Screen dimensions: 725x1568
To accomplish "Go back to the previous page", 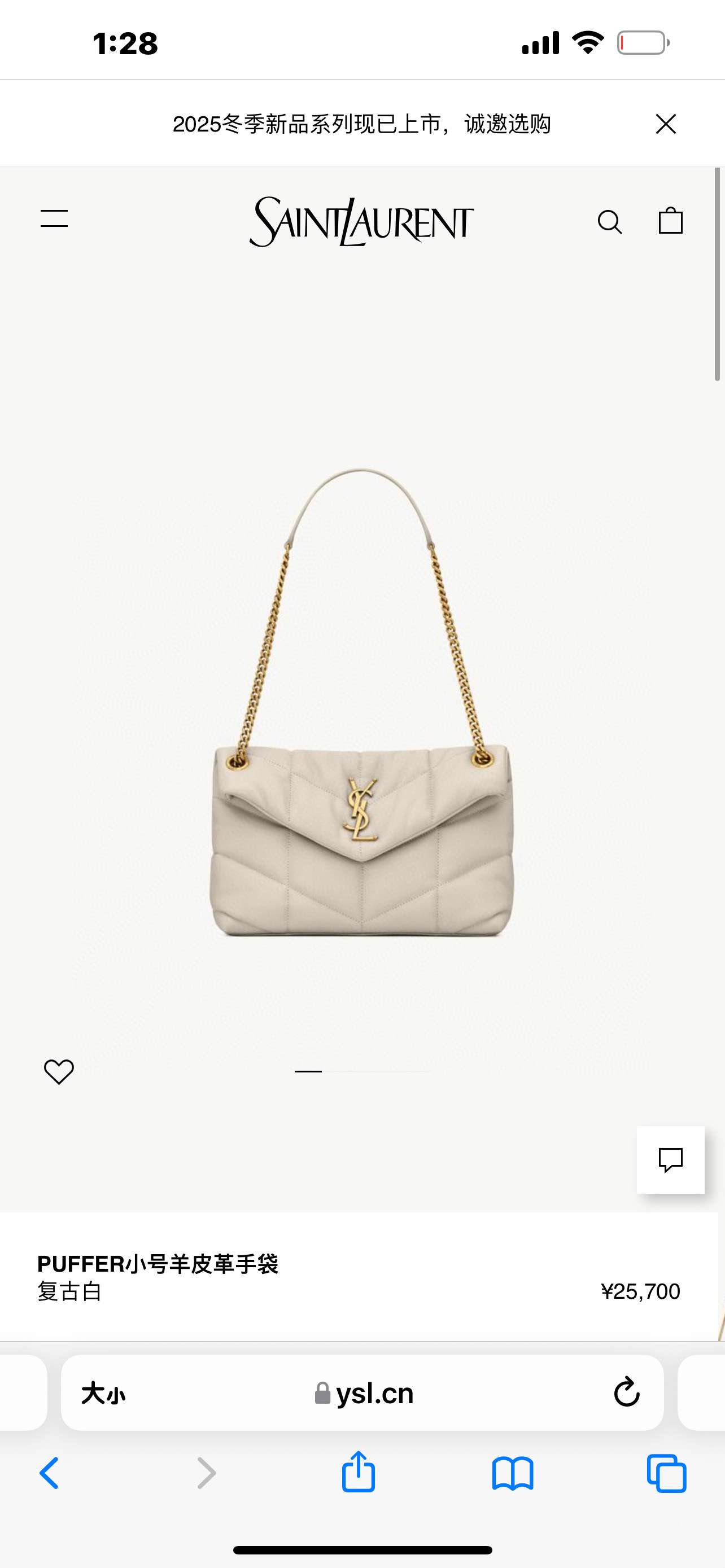I will point(50,1473).
